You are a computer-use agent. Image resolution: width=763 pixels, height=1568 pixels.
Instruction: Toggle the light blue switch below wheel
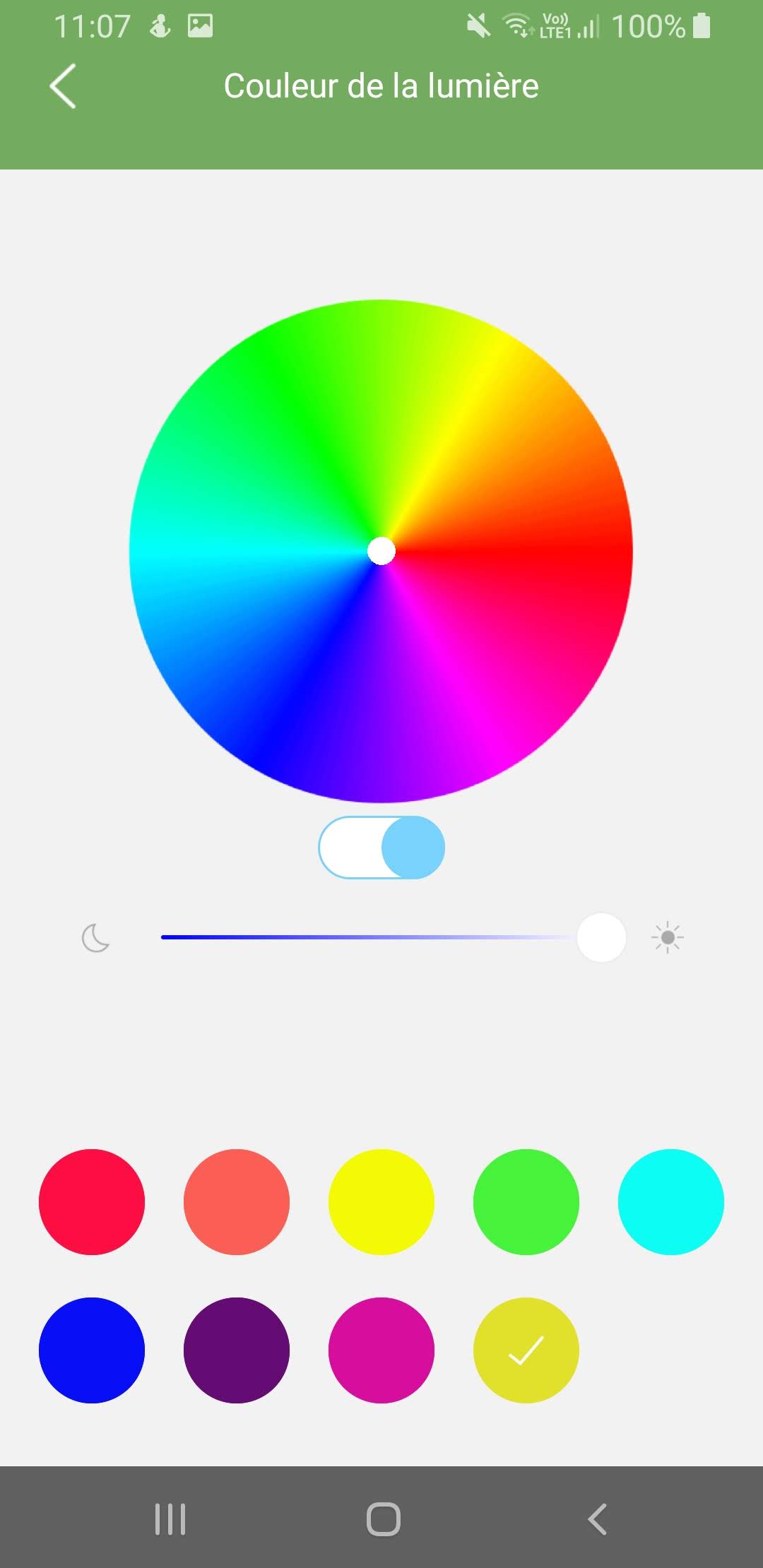tap(381, 848)
